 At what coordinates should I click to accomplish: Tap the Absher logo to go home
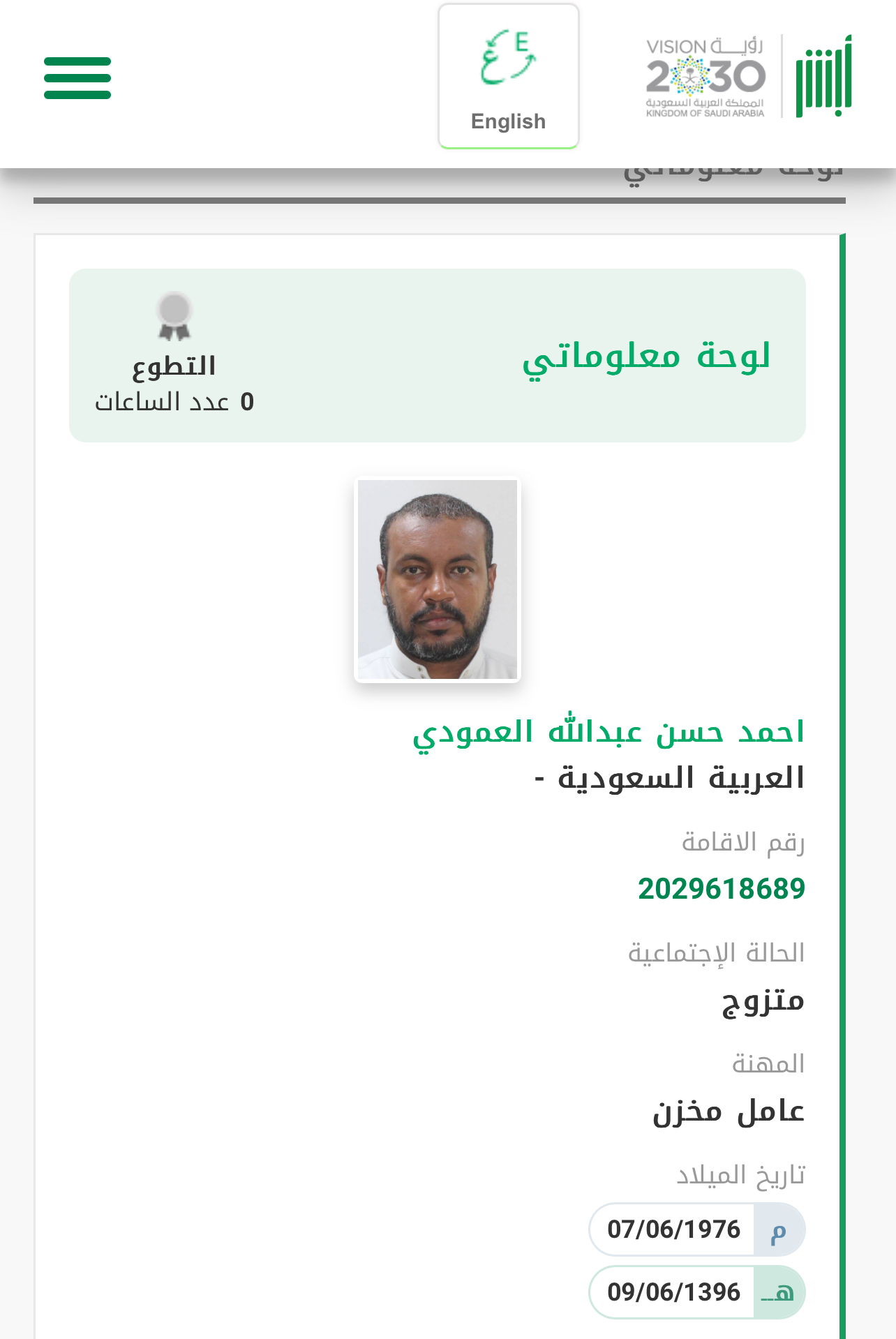click(x=823, y=77)
